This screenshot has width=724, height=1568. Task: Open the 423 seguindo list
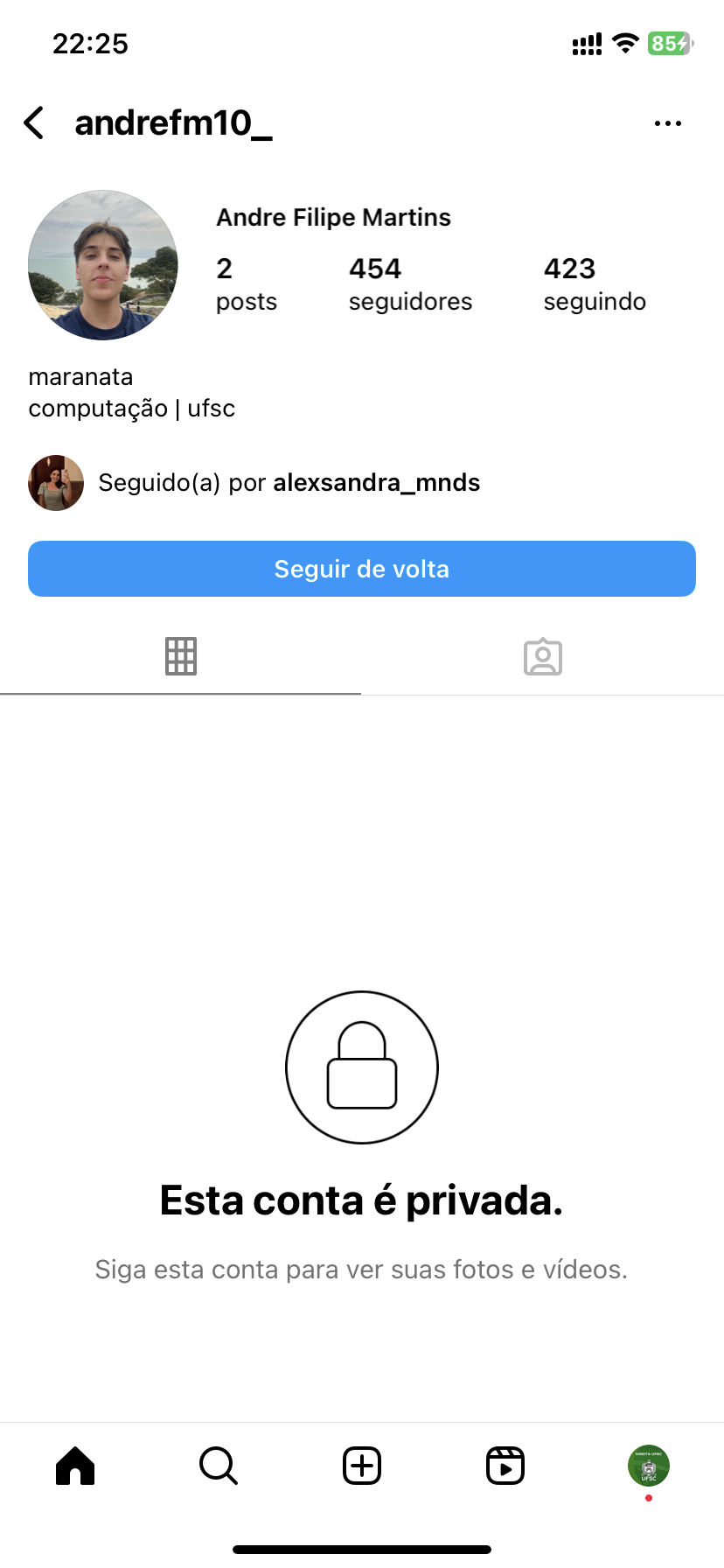595,283
